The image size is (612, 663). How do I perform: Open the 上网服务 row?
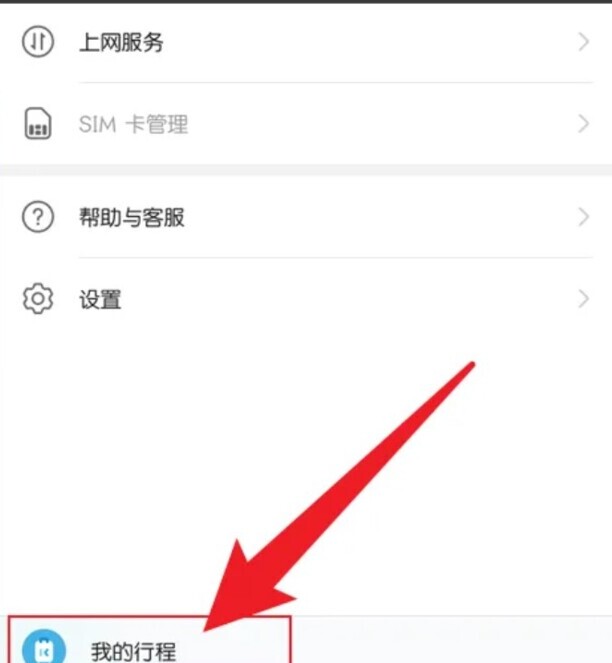point(120,43)
